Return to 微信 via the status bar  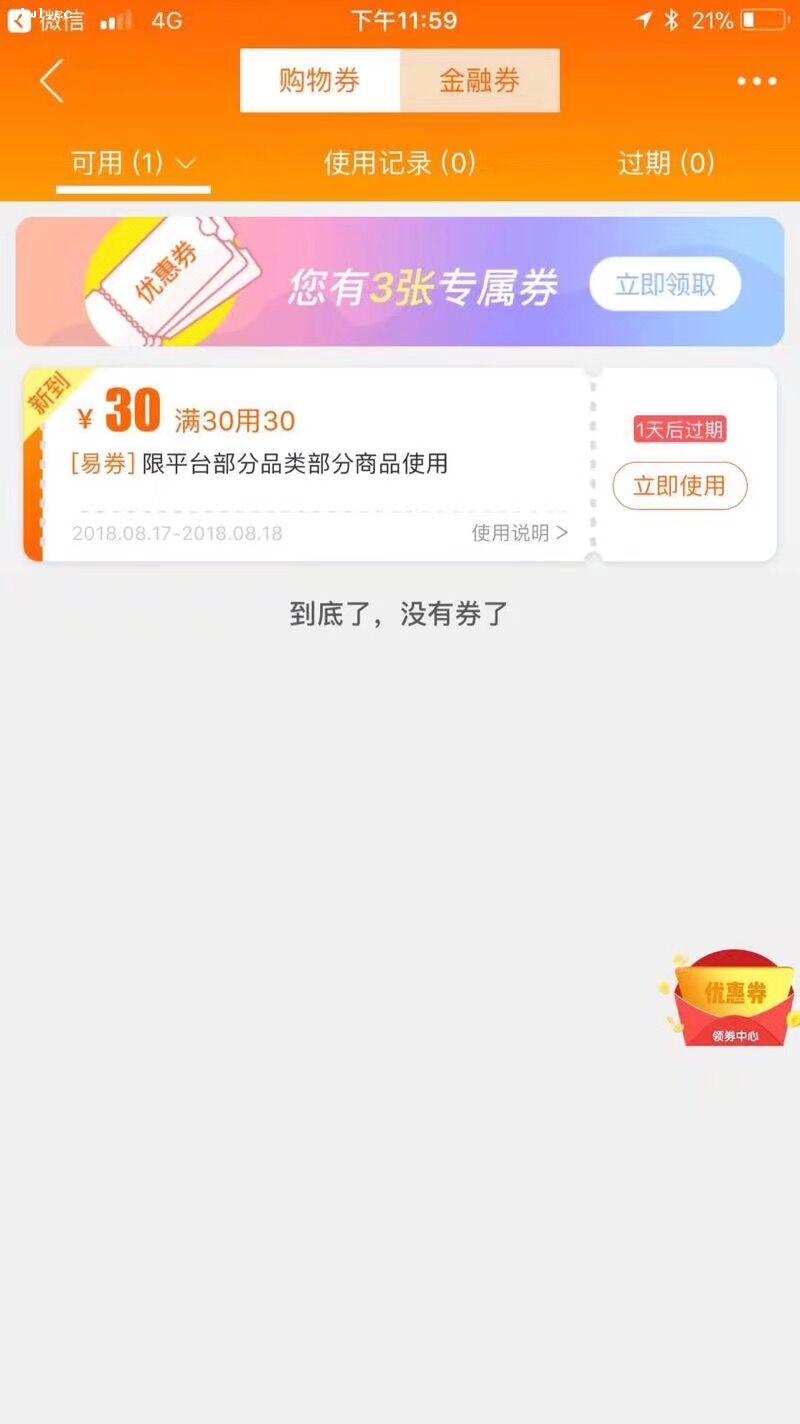[x=45, y=20]
